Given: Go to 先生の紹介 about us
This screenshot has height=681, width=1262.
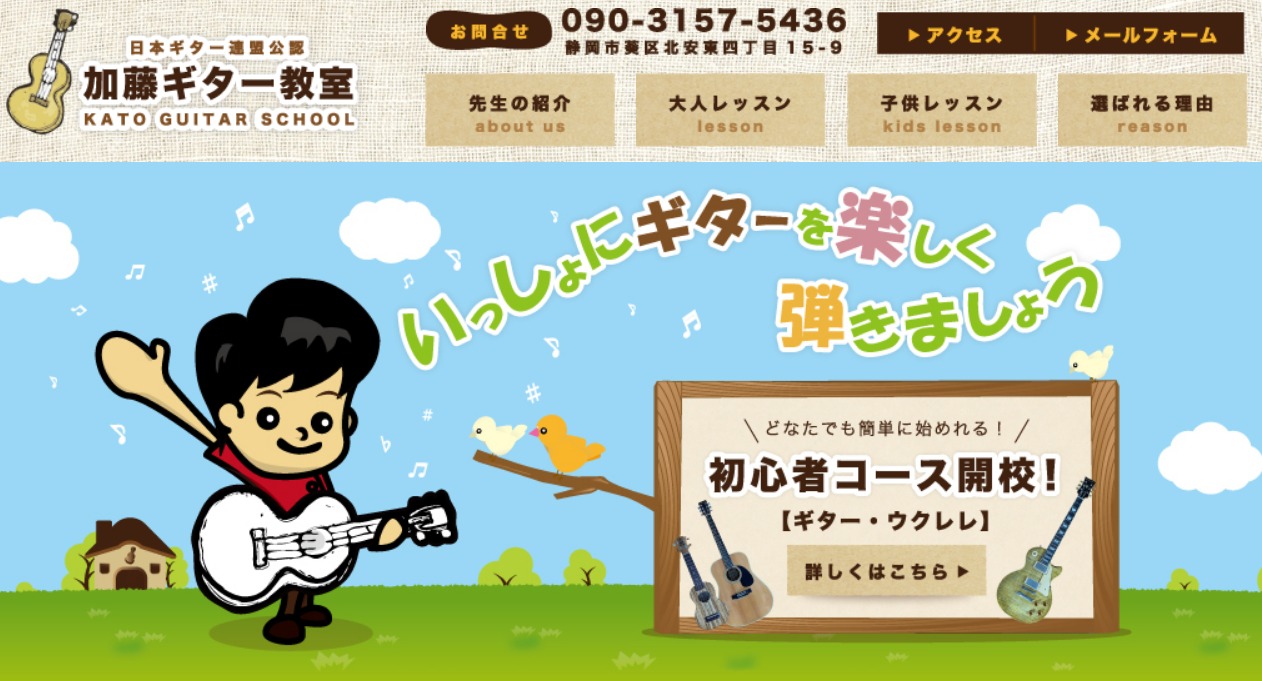Looking at the screenshot, I should tap(520, 112).
